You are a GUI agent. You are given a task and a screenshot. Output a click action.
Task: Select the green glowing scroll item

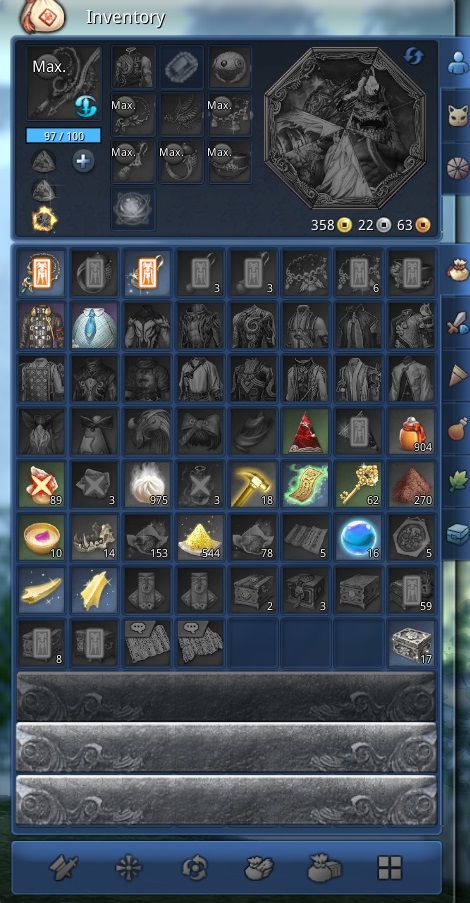306,484
